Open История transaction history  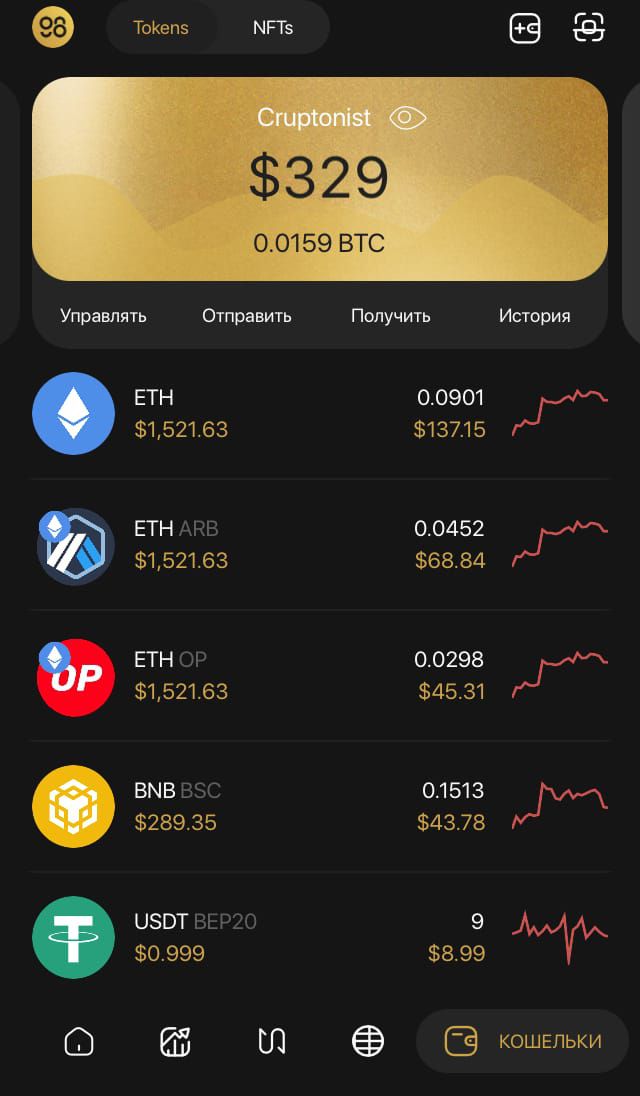pyautogui.click(x=534, y=316)
